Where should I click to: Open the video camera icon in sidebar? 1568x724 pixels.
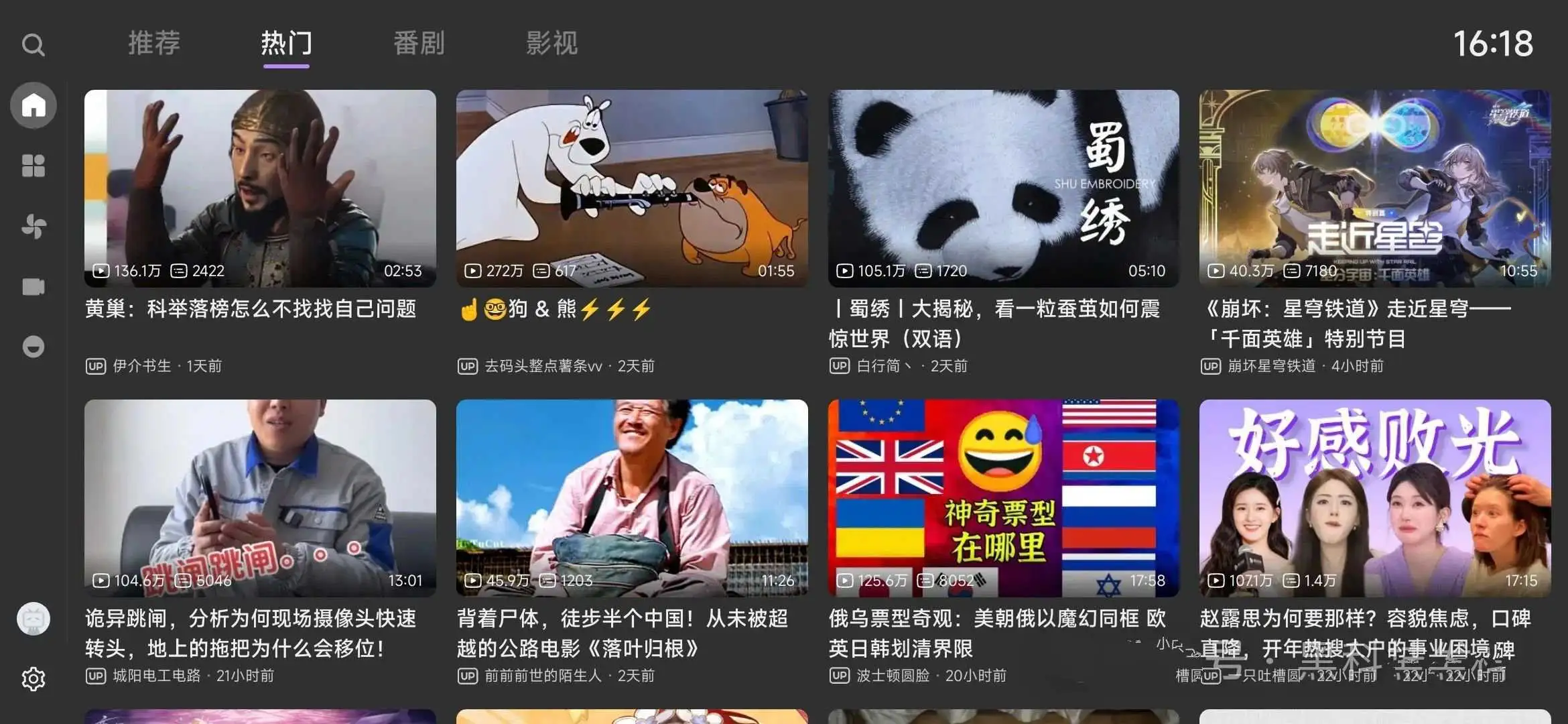(x=34, y=287)
